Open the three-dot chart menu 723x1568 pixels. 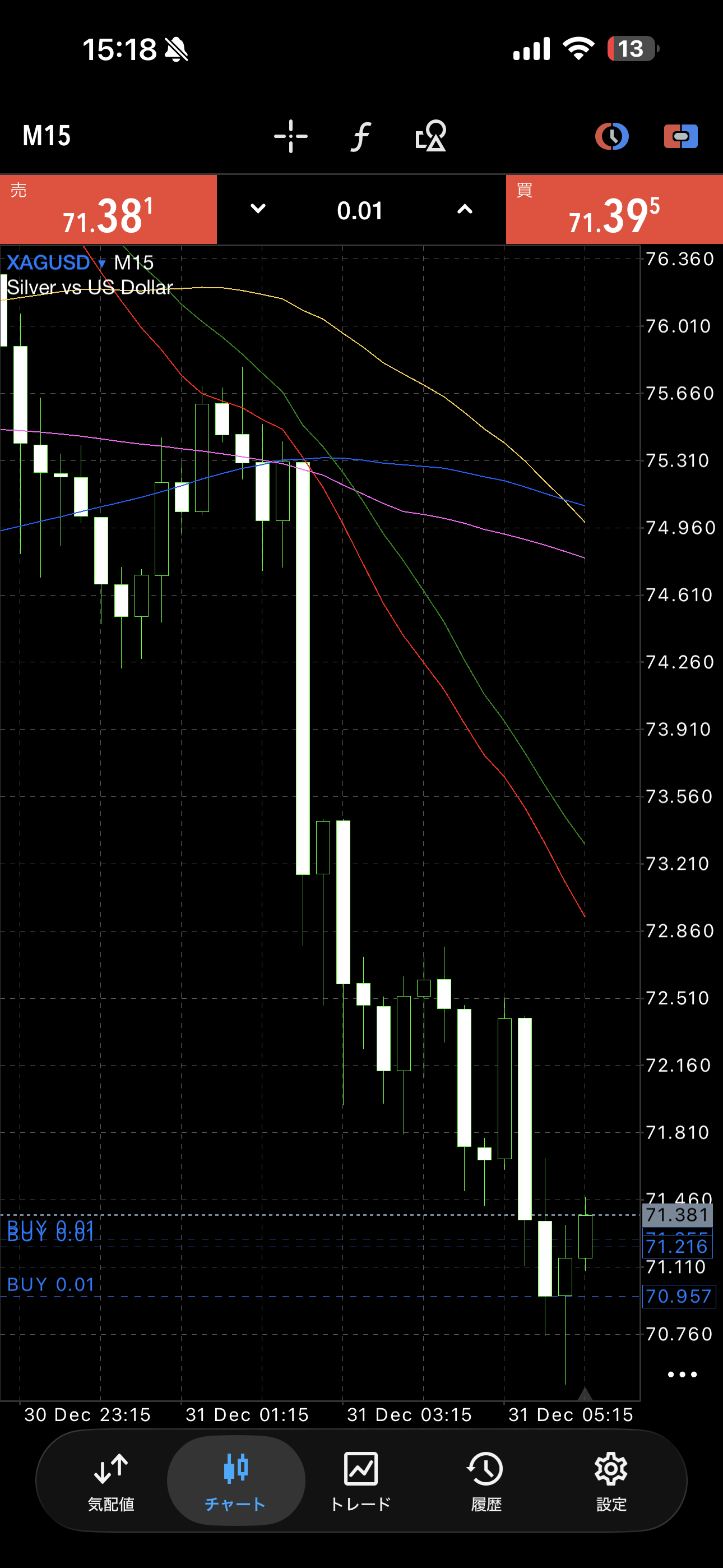tap(682, 1375)
